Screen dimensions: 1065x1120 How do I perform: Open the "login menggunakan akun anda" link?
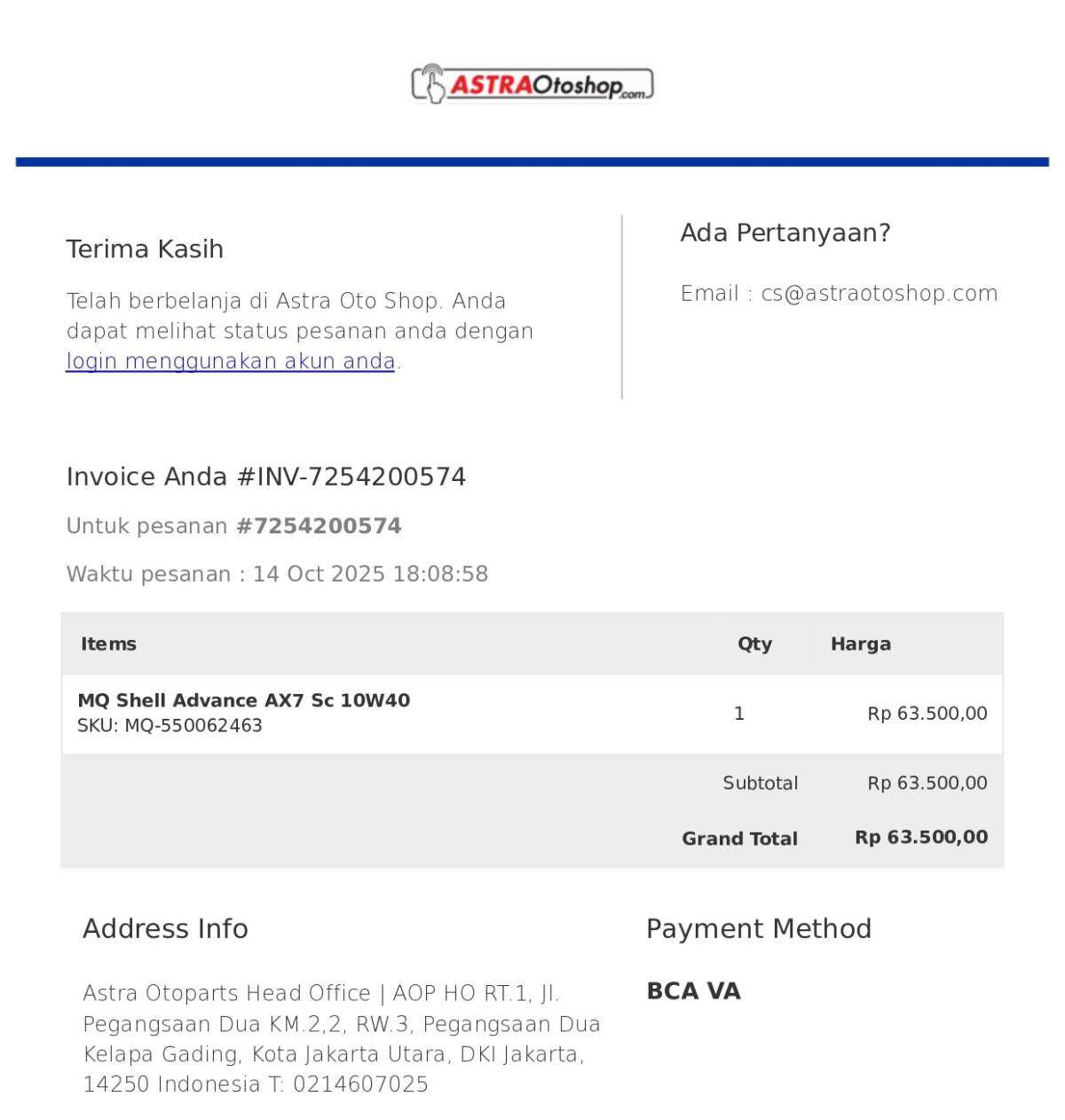(230, 361)
